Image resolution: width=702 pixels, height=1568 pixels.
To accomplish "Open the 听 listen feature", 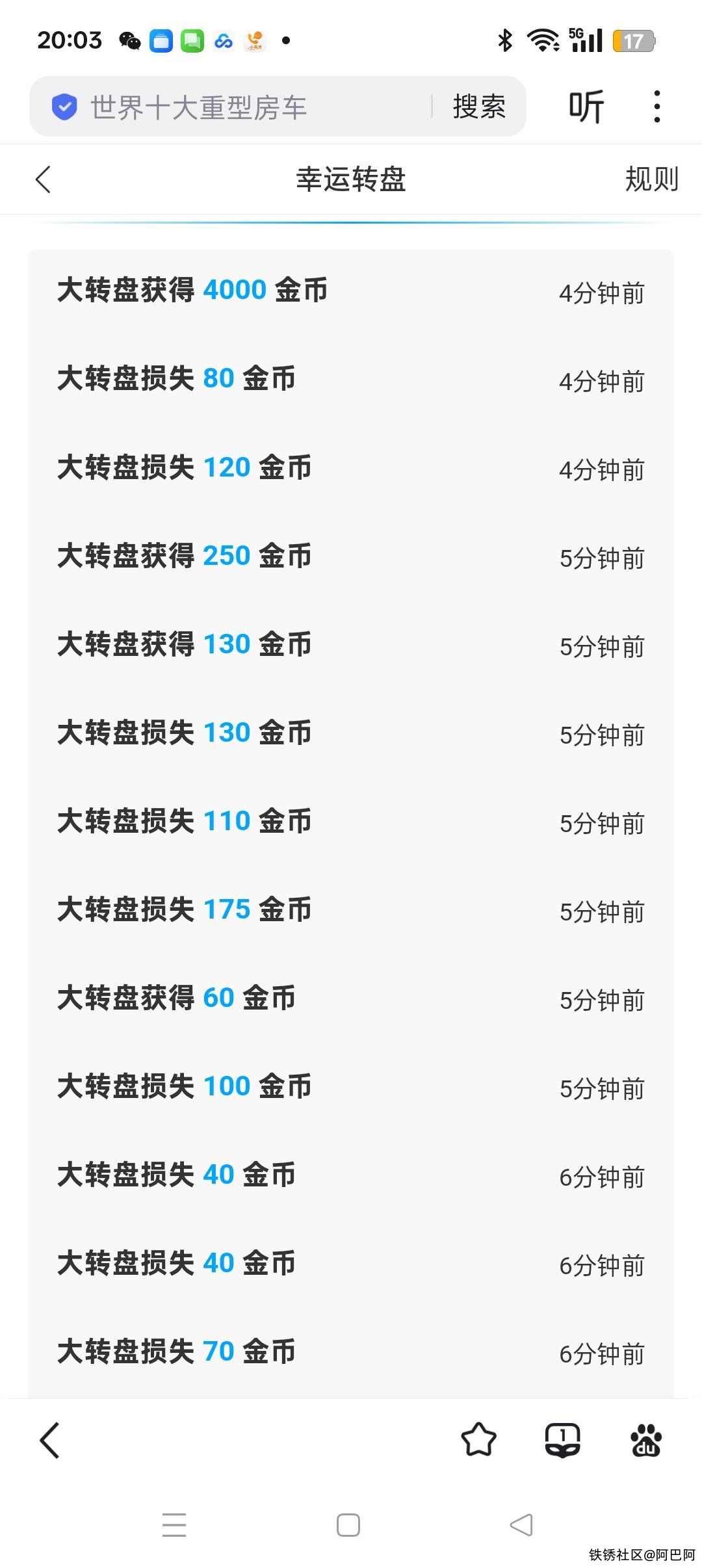I will (x=586, y=107).
